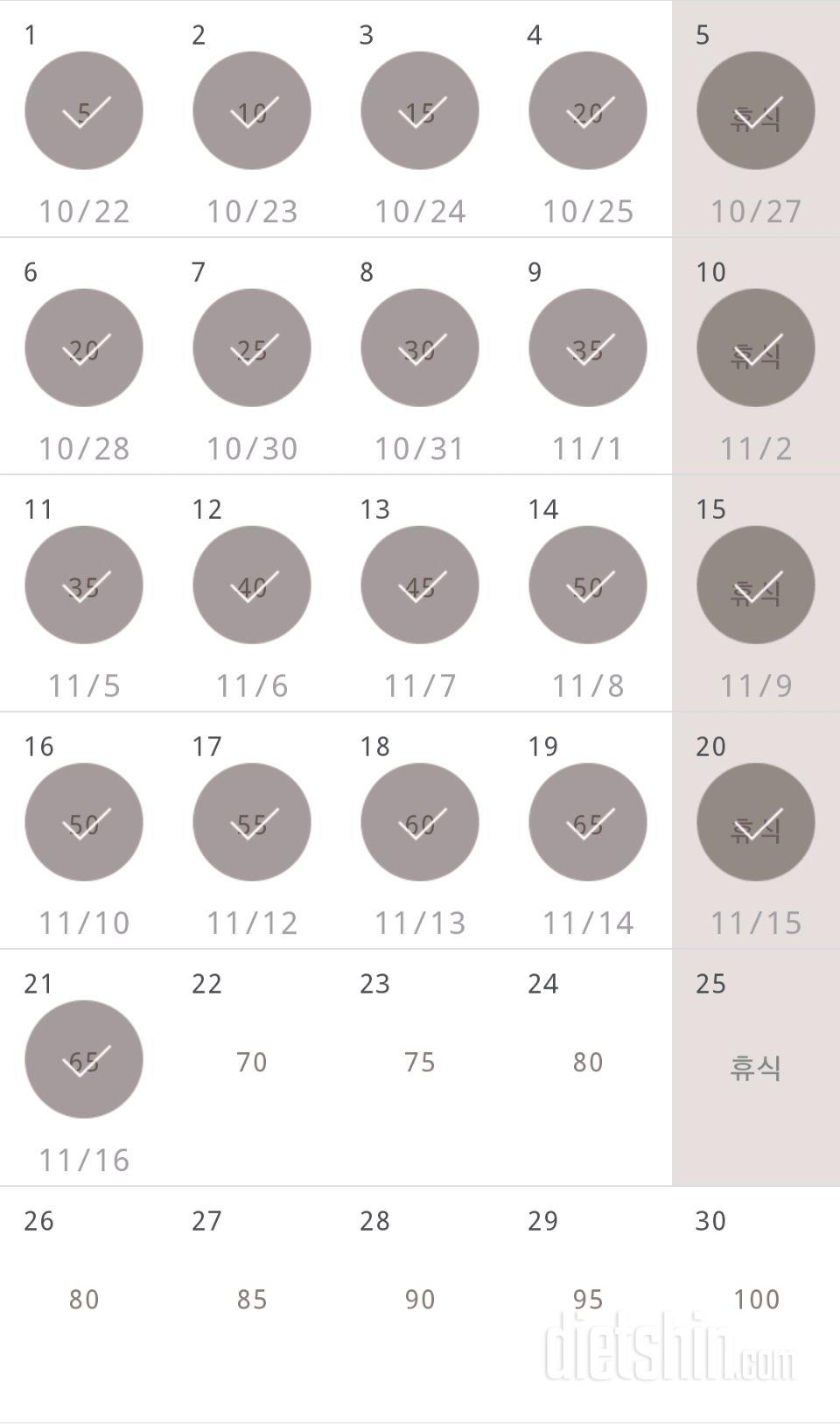The image size is (840, 1424).
Task: Open day 28 with 90 reps
Action: click(x=420, y=1299)
